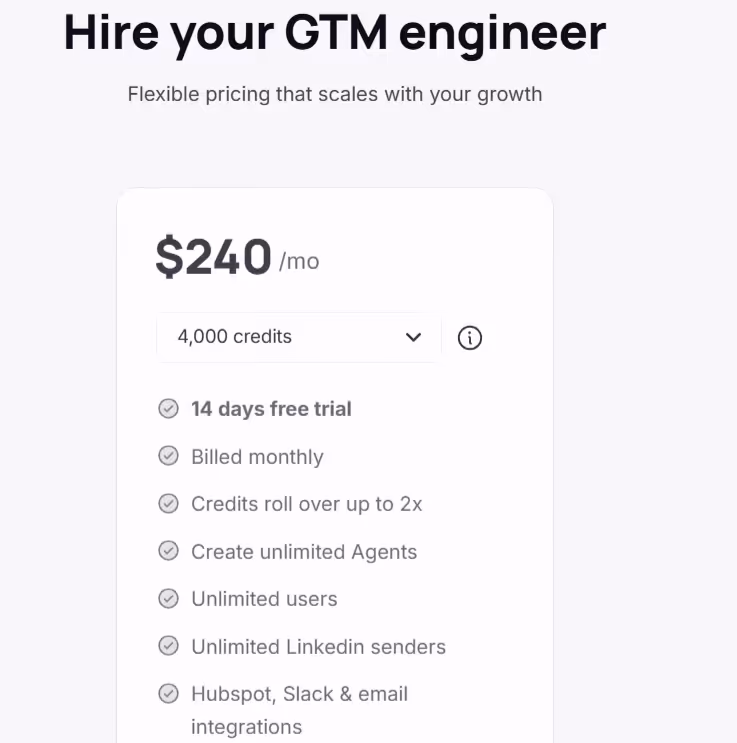Click the flexible pricing subtitle text
The width and height of the screenshot is (737, 743).
[x=335, y=94]
